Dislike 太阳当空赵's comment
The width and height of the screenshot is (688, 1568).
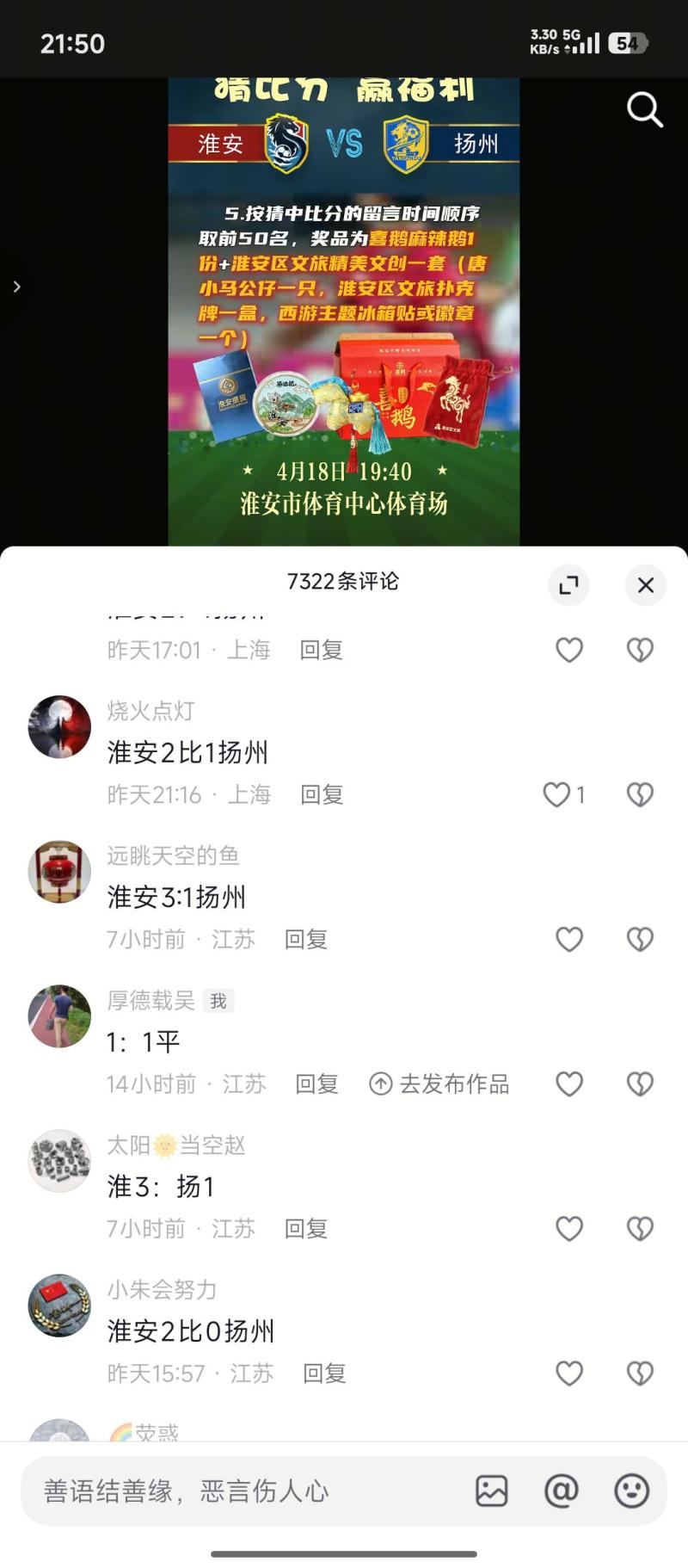pos(640,1228)
